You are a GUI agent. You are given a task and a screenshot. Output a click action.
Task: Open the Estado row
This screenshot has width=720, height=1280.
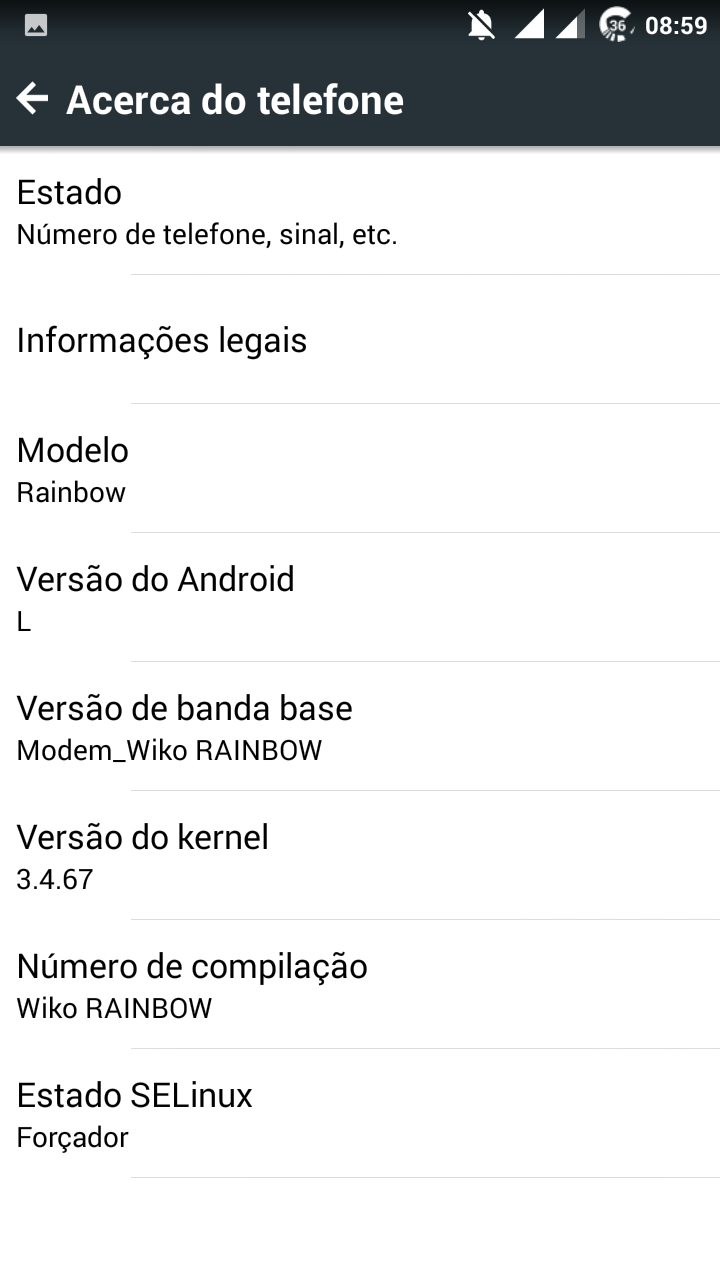click(360, 211)
